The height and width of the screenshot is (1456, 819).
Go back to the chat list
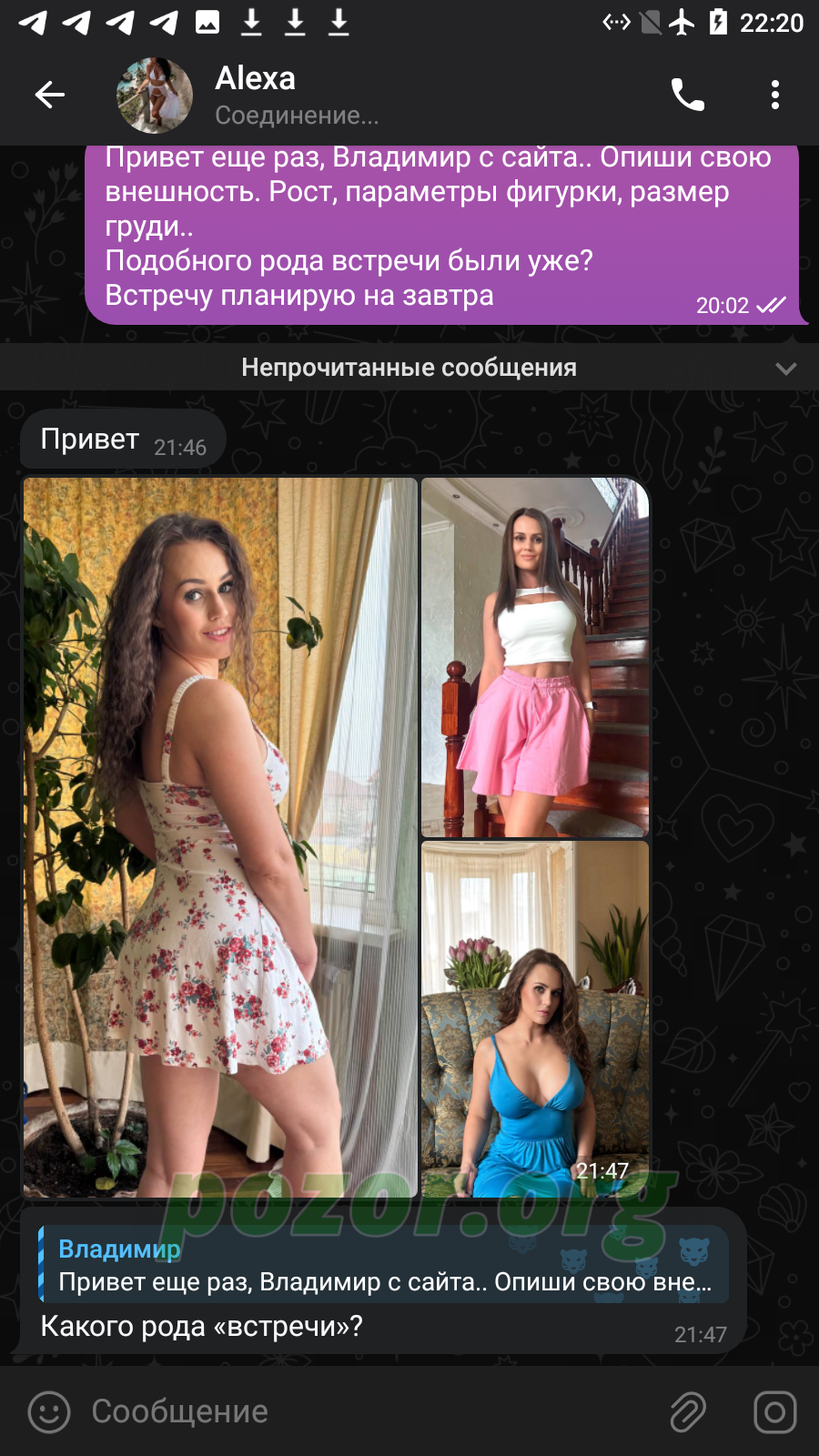tap(50, 95)
